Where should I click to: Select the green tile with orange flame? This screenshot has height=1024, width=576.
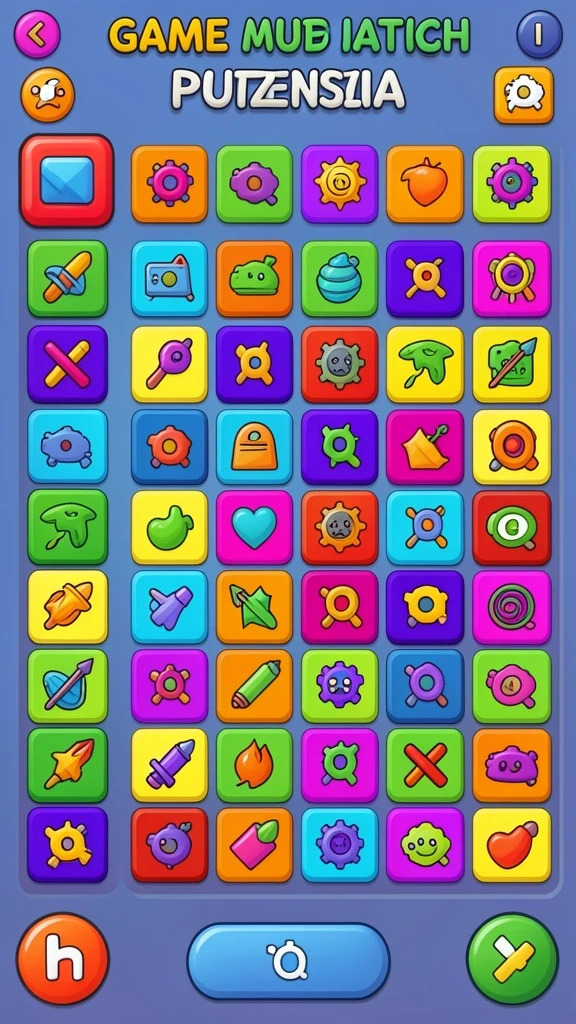[x=255, y=765]
